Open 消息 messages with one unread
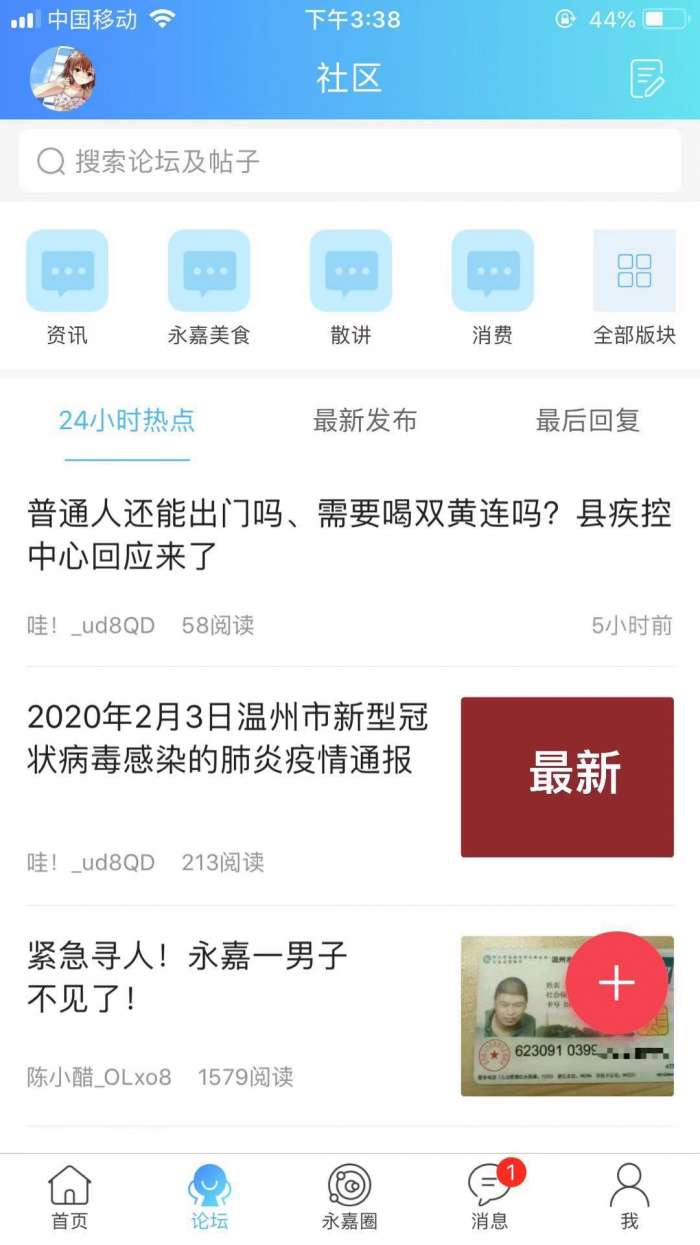700x1245 pixels. 490,1198
